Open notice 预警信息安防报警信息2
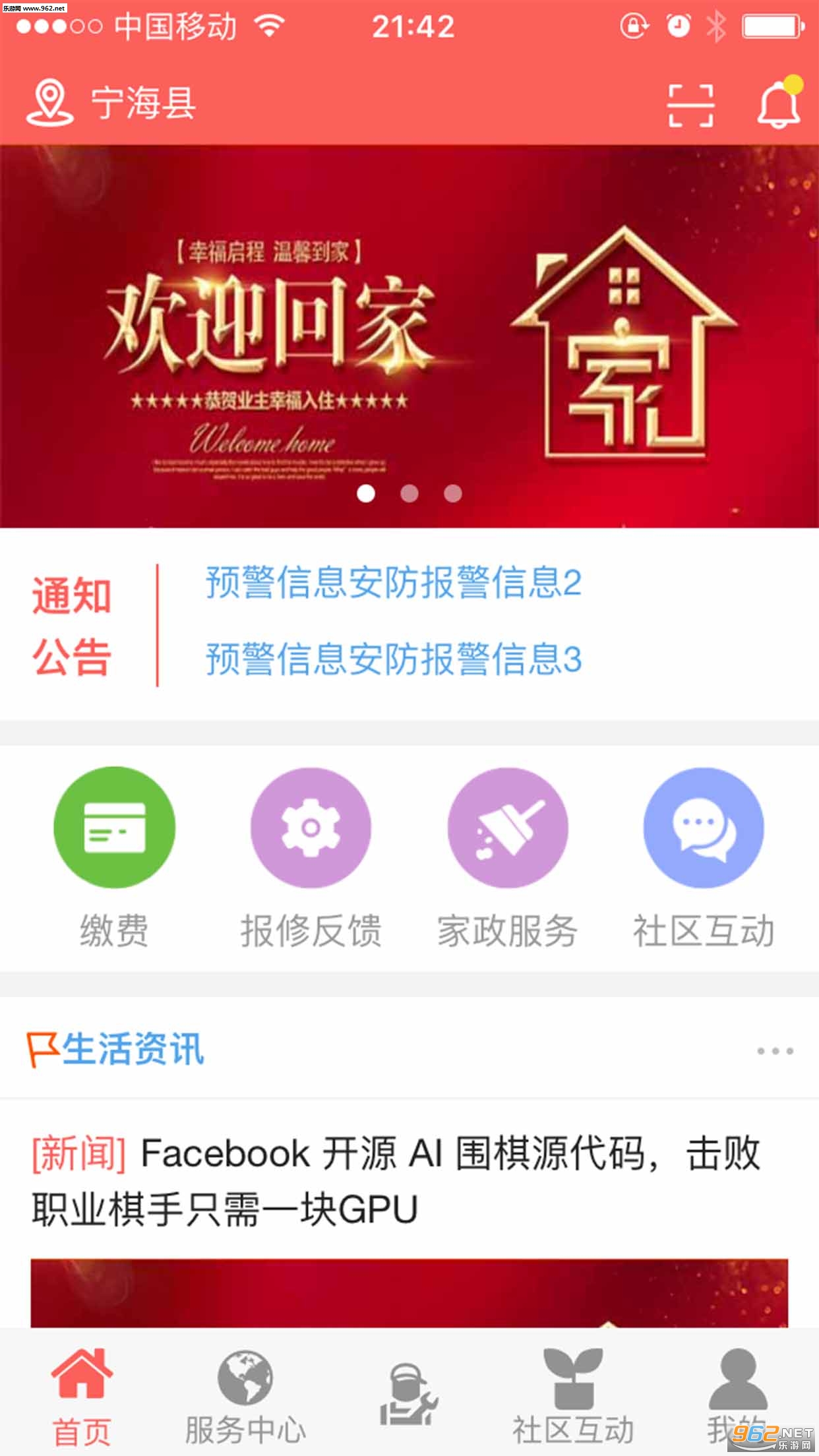 [393, 583]
